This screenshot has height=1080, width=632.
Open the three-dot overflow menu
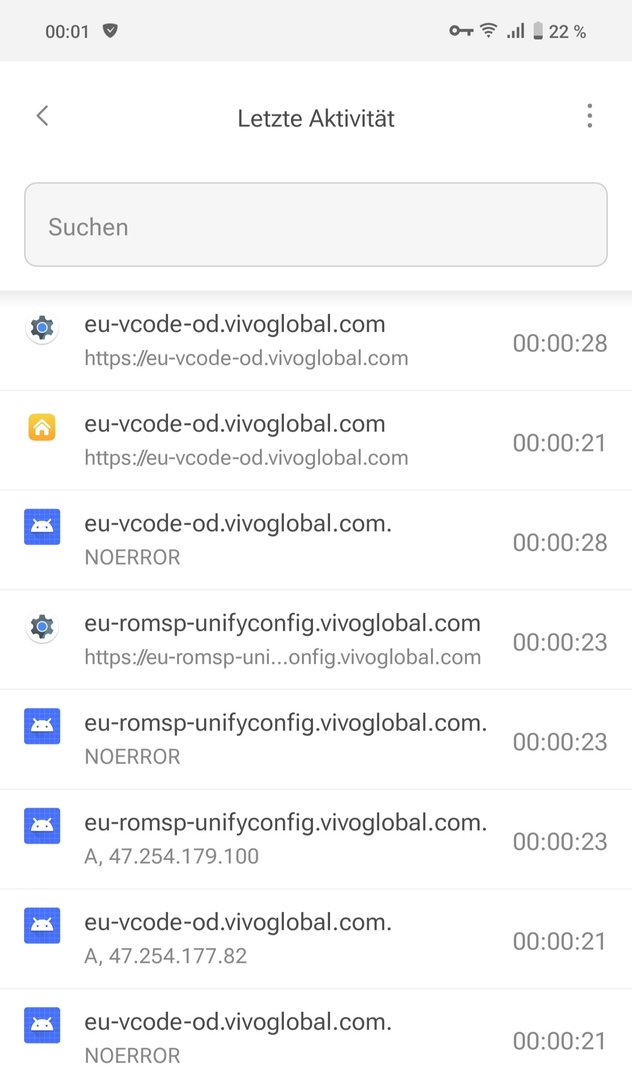point(589,116)
